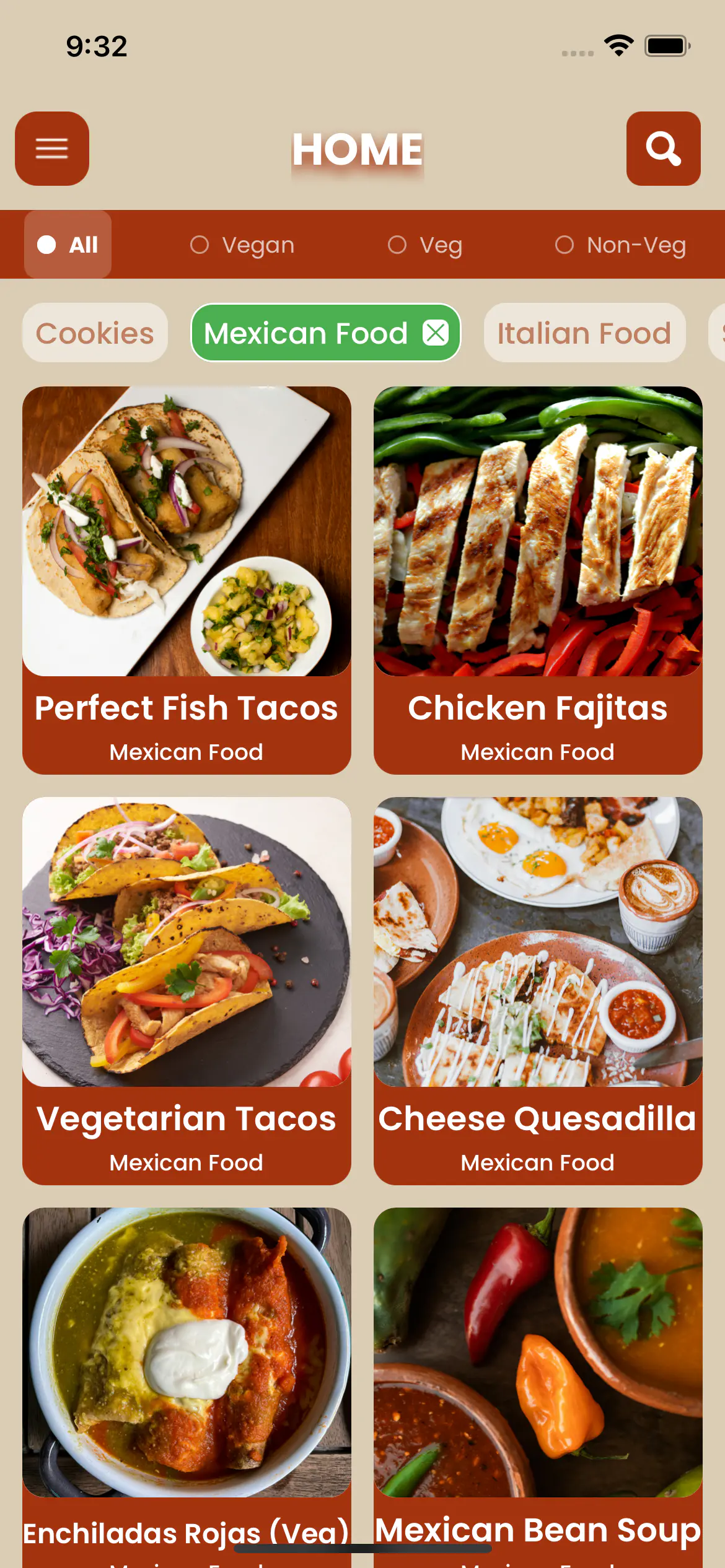Viewport: 725px width, 1568px height.
Task: Open recipe search
Action: 663,149
